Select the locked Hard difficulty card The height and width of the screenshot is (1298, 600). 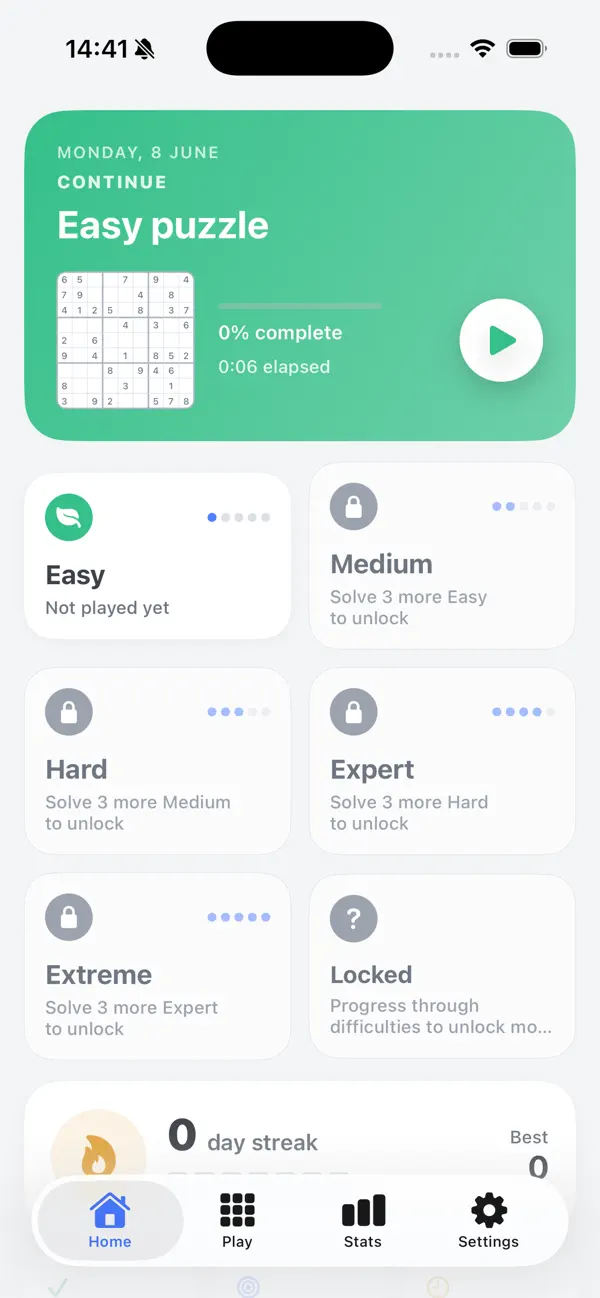tap(157, 761)
